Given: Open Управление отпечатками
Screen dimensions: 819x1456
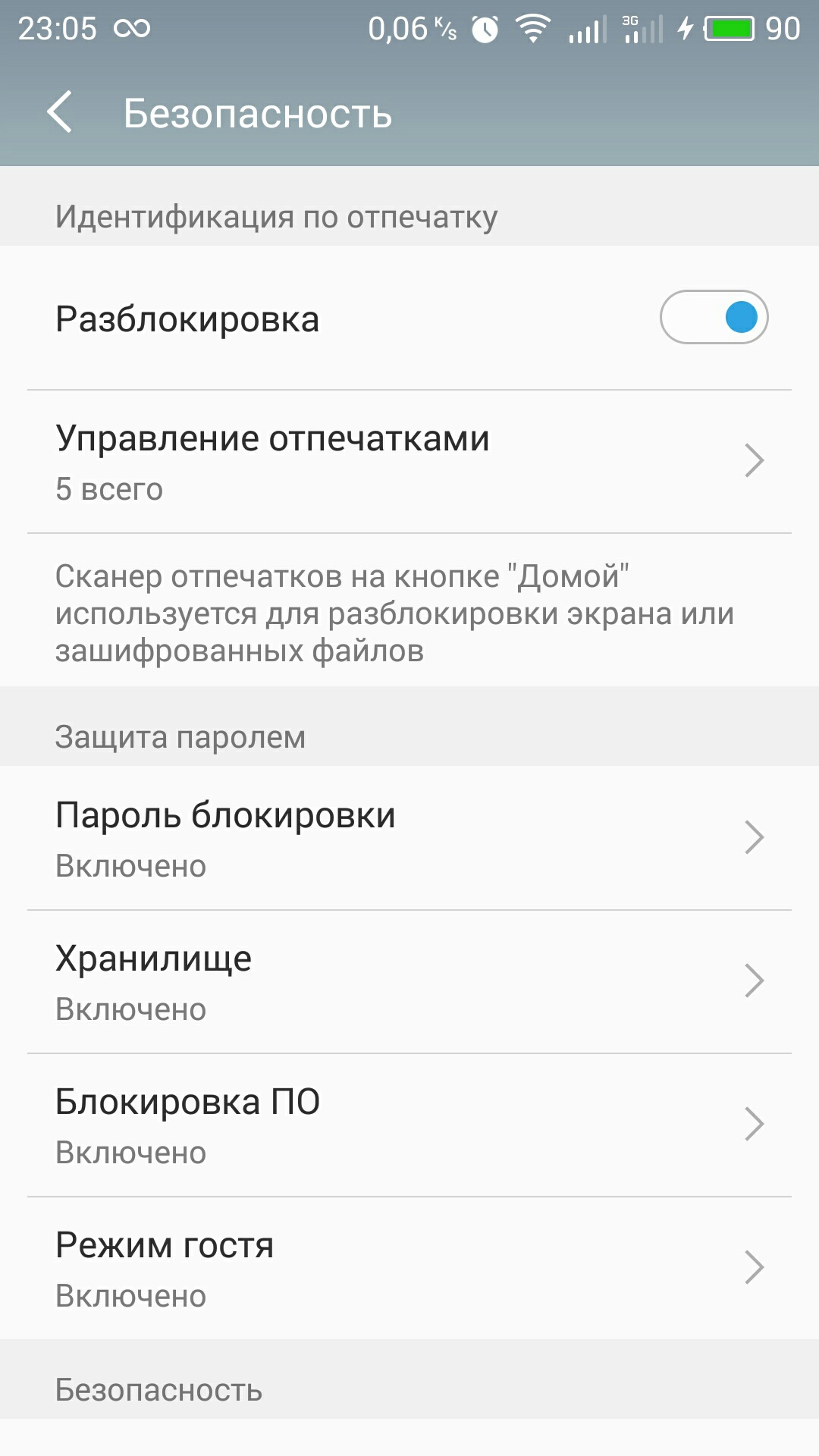Looking at the screenshot, I should click(409, 461).
